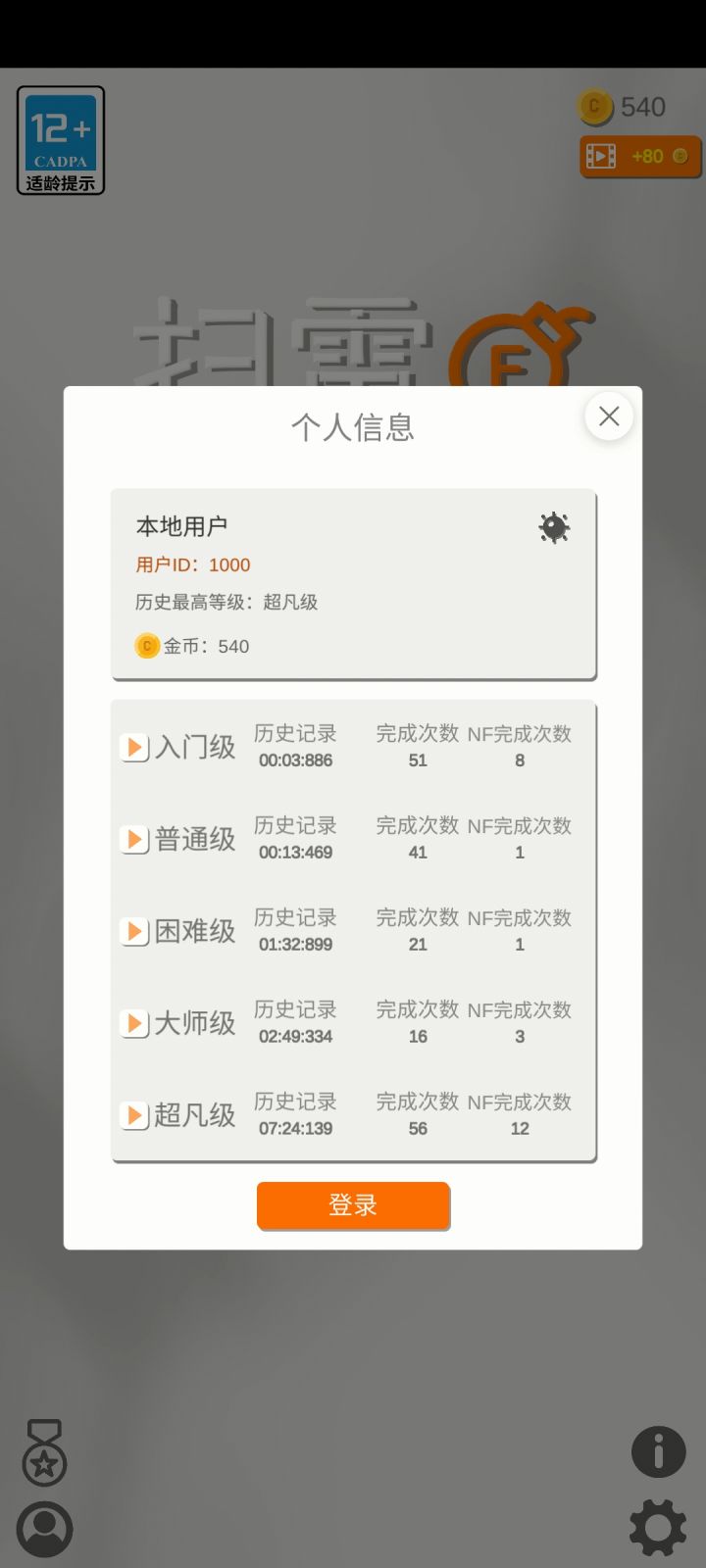The image size is (706, 1568).
Task: View the 12+ age rating badge
Action: (61, 139)
